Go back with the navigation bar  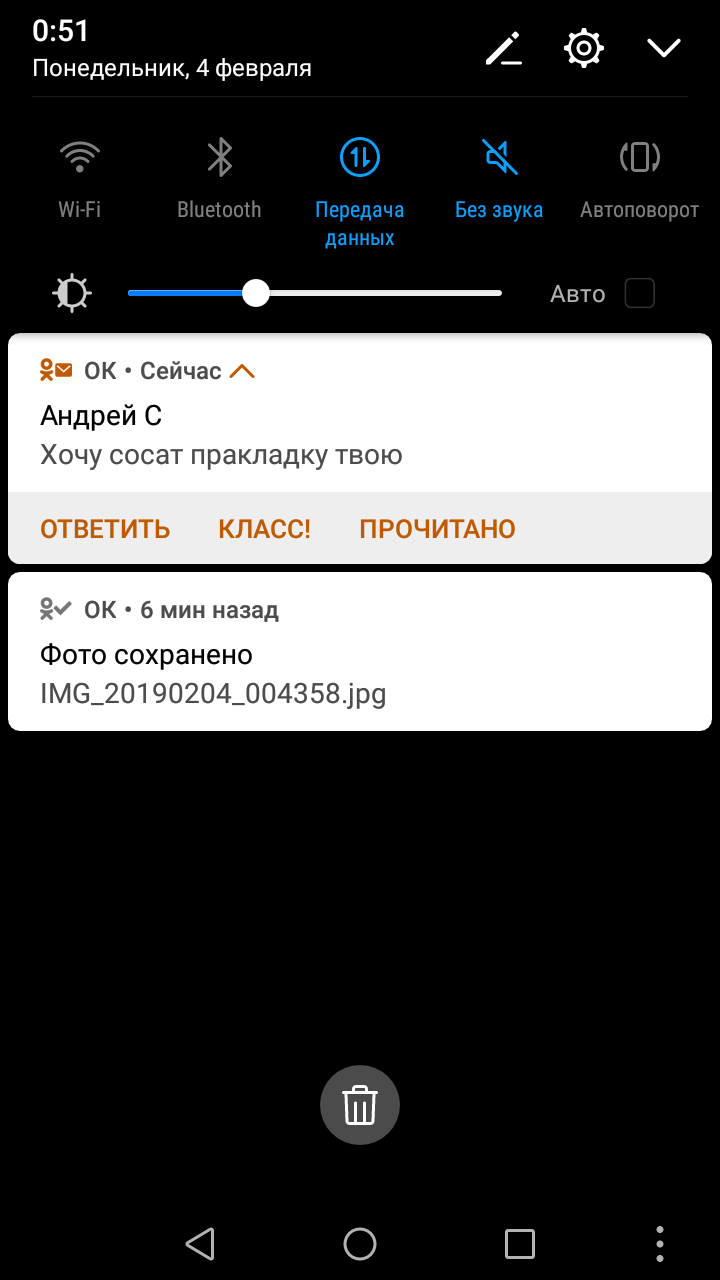pyautogui.click(x=200, y=1243)
